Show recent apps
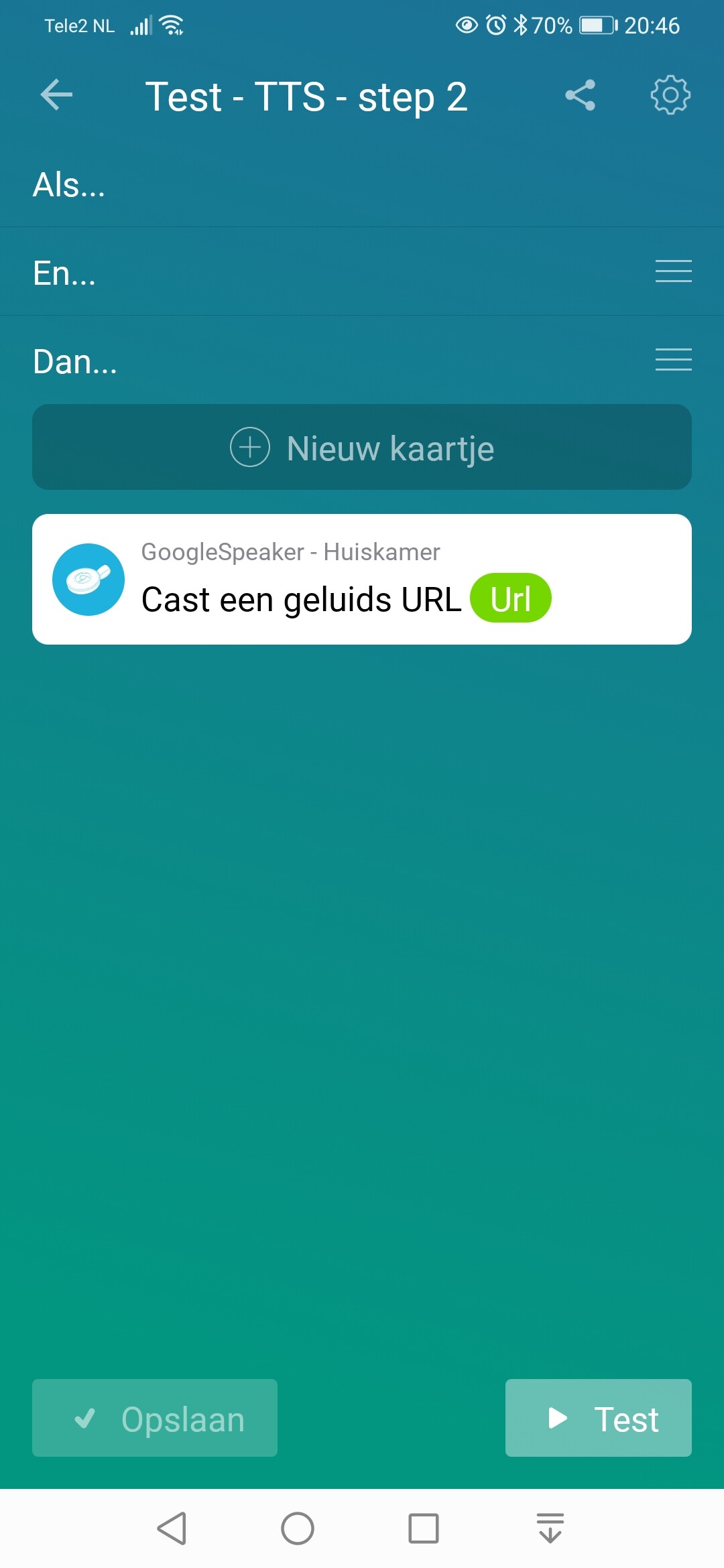The height and width of the screenshot is (1568, 724). [x=424, y=1528]
